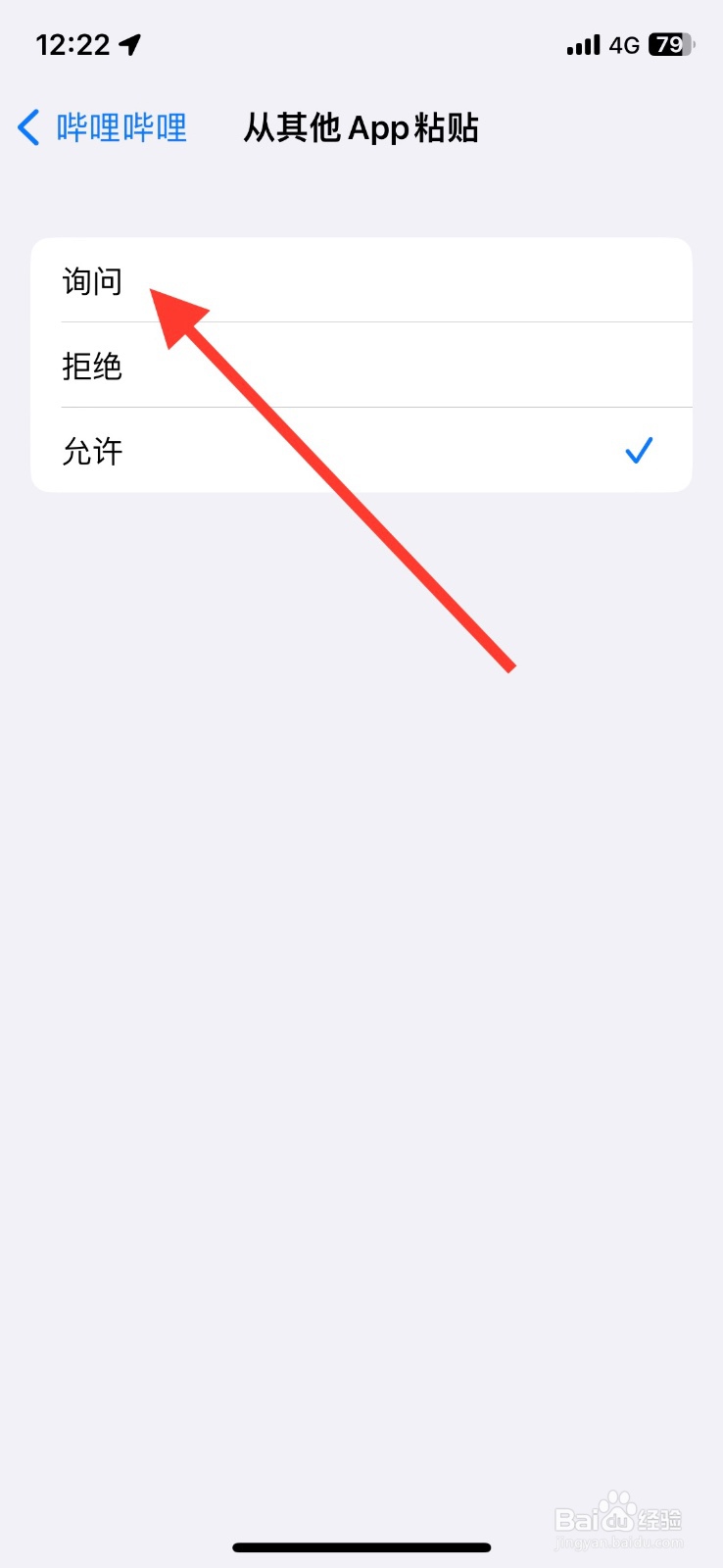Click the location services arrow in status bar
The image size is (723, 1568).
pos(128,43)
